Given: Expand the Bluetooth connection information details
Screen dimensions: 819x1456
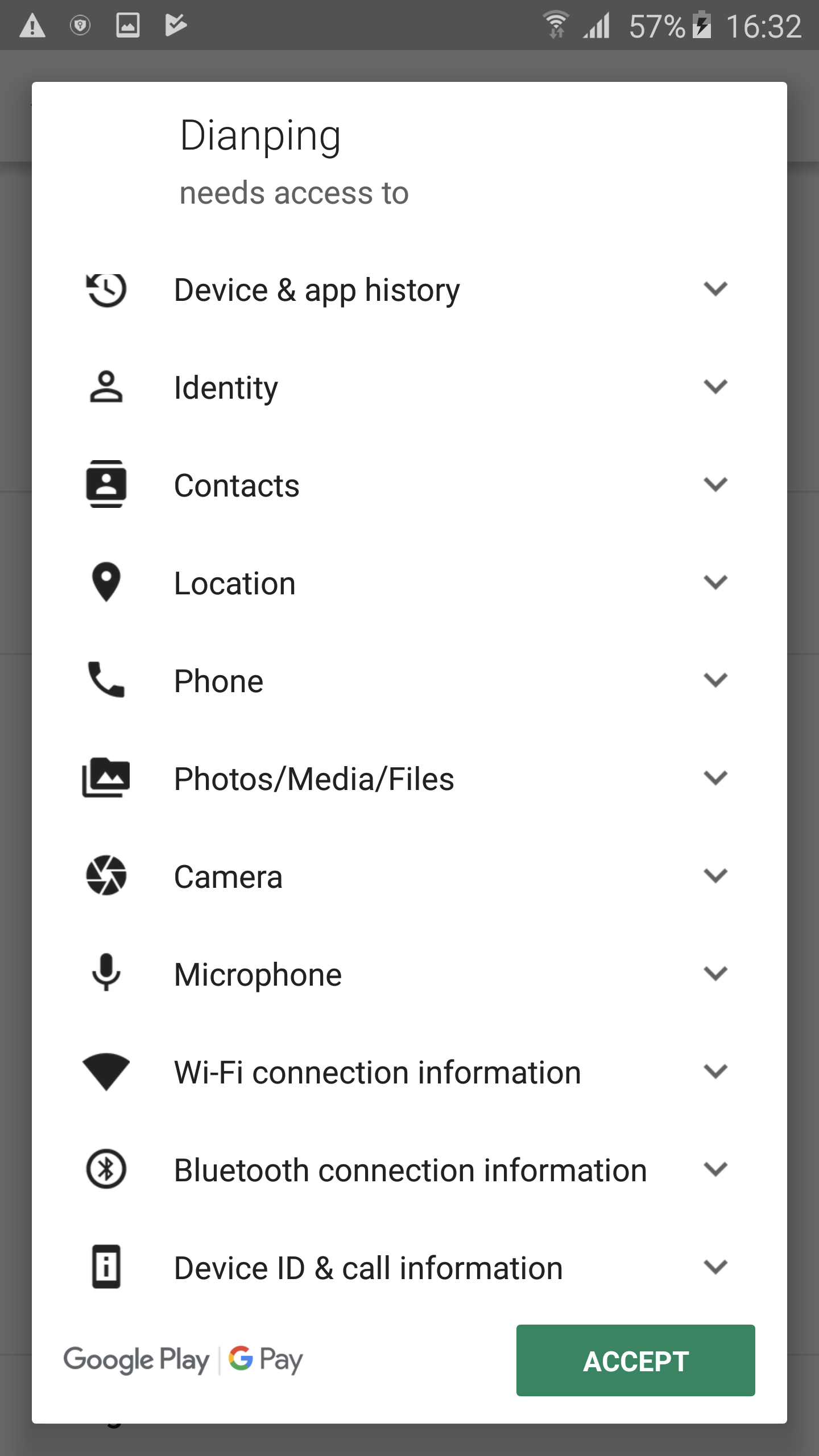Looking at the screenshot, I should click(716, 1169).
